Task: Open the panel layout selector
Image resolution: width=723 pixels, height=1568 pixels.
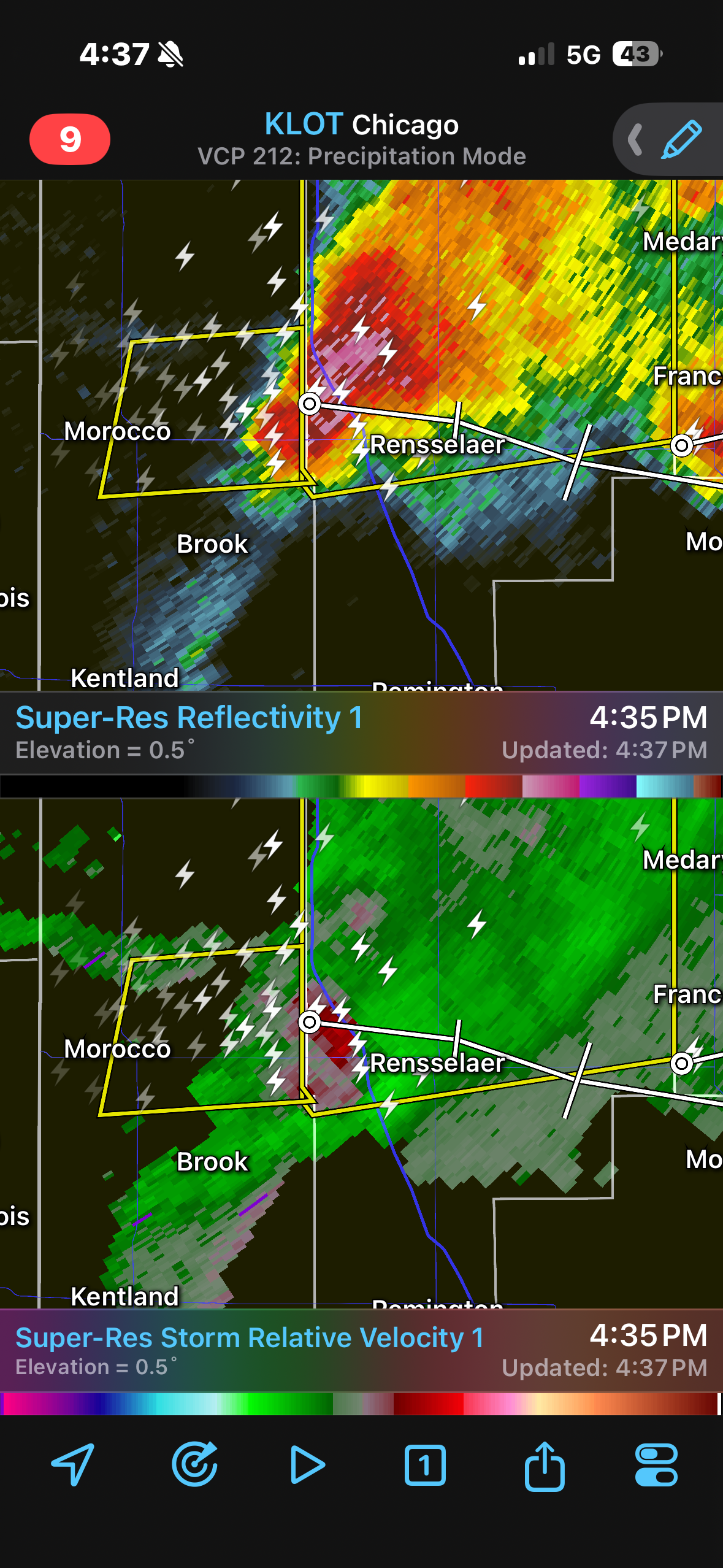Action: pyautogui.click(x=425, y=1465)
